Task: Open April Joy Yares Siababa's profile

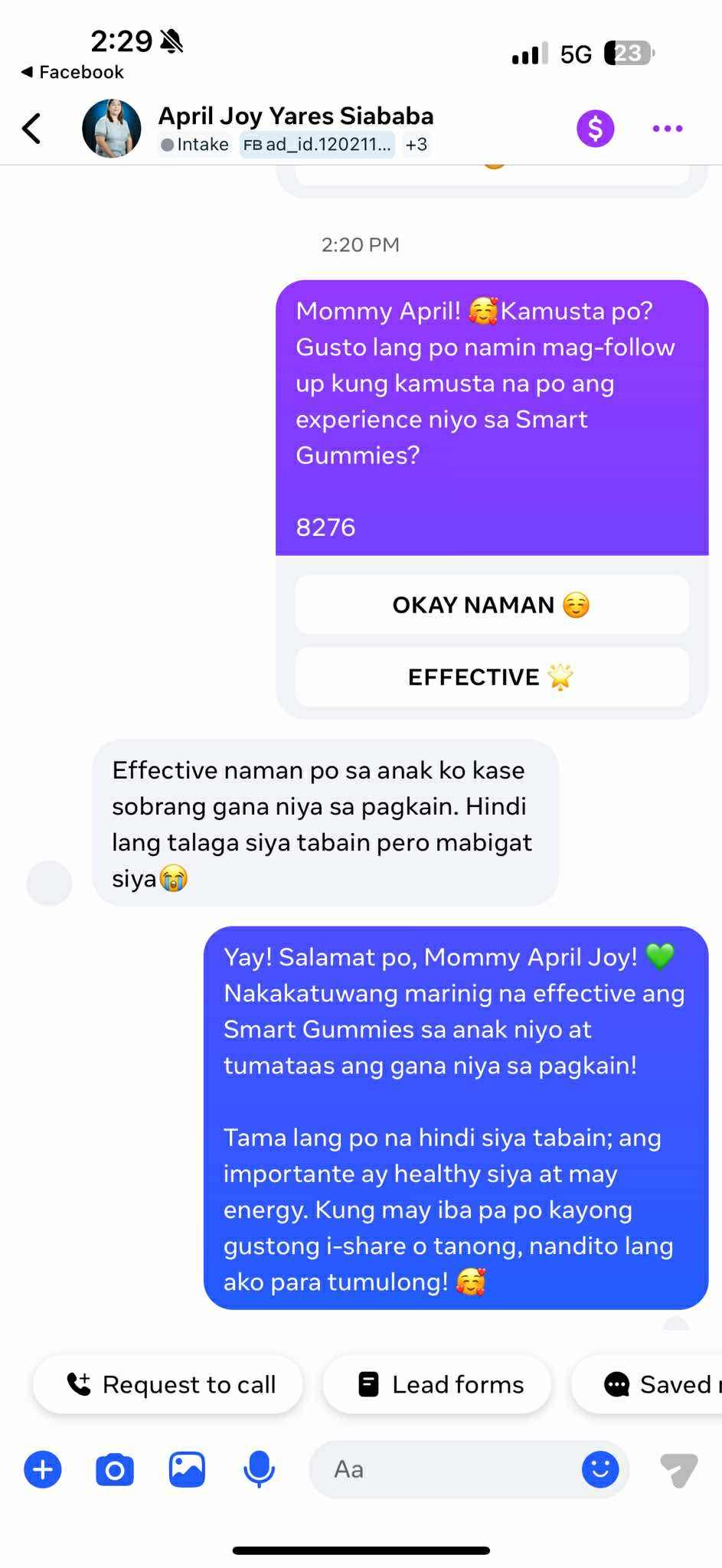Action: [296, 116]
